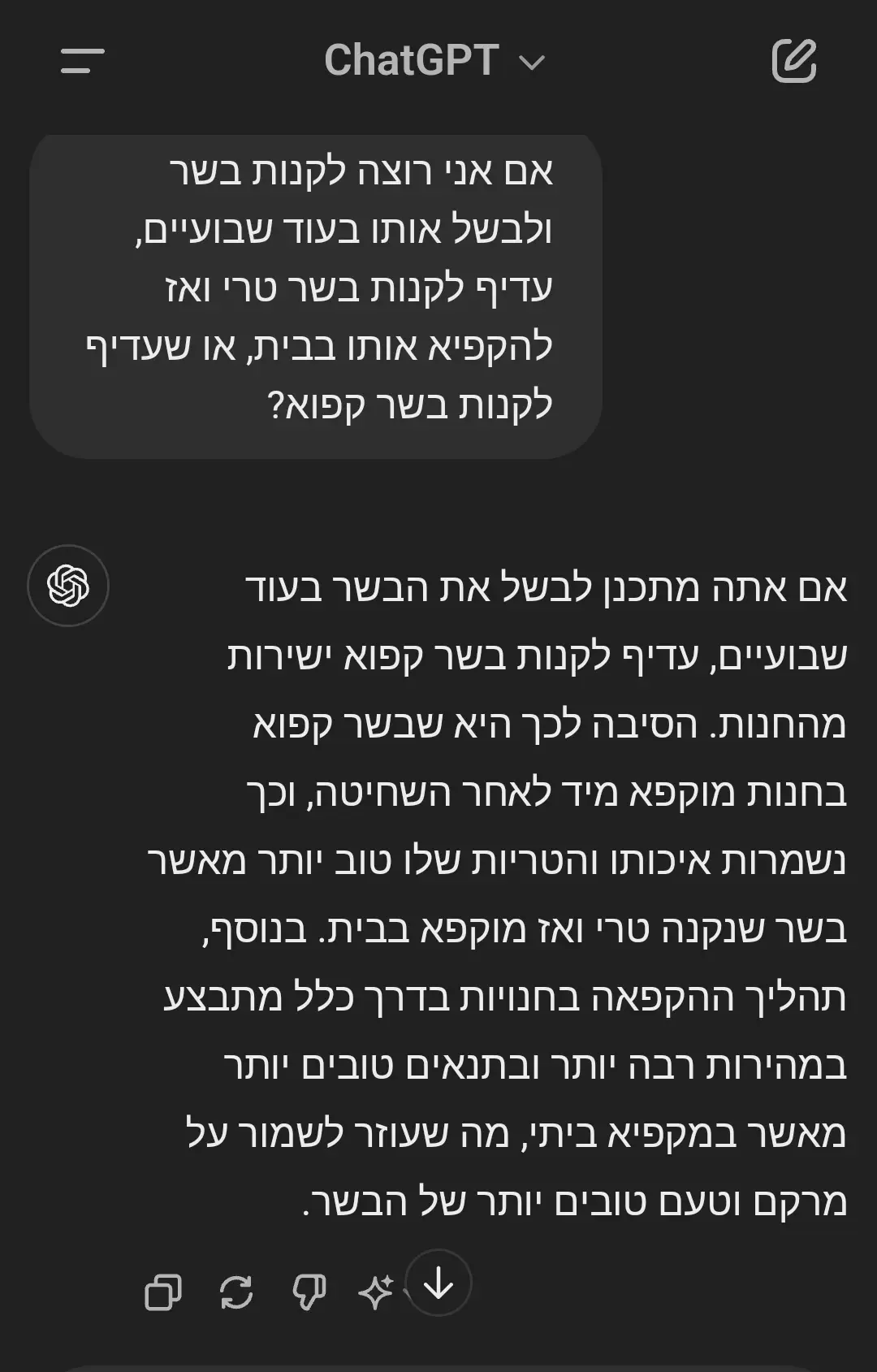877x1372 pixels.
Task: Copy the assistant's response
Action: coord(163,1292)
